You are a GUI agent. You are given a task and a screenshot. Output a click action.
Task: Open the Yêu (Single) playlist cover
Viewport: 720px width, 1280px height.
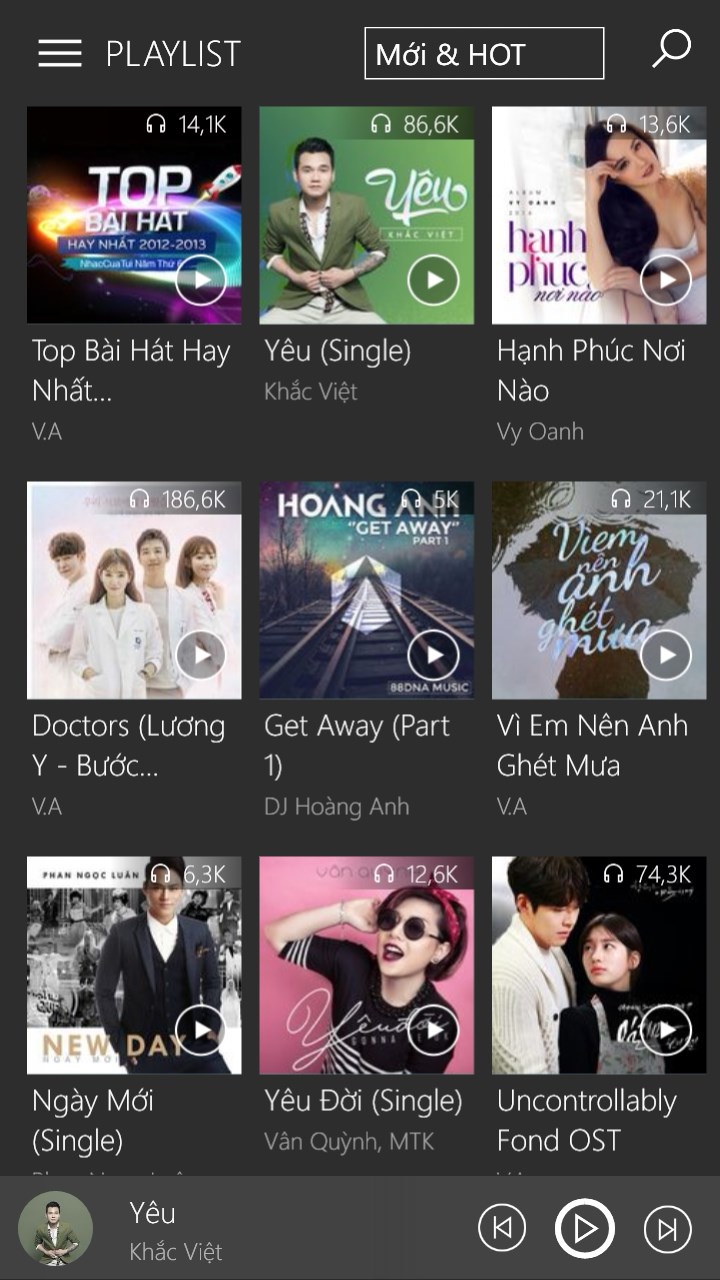click(x=366, y=215)
